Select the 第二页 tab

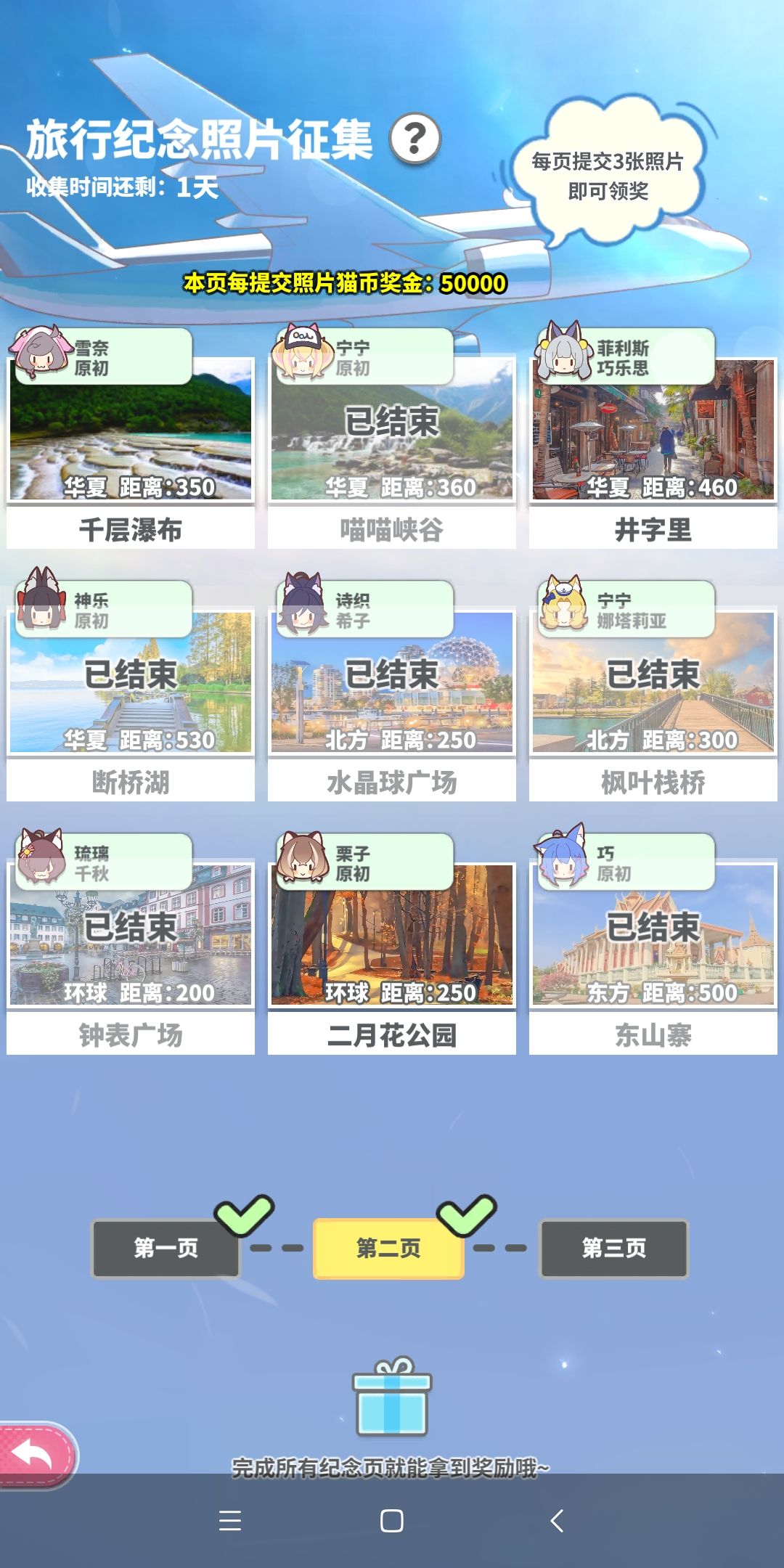click(388, 1248)
